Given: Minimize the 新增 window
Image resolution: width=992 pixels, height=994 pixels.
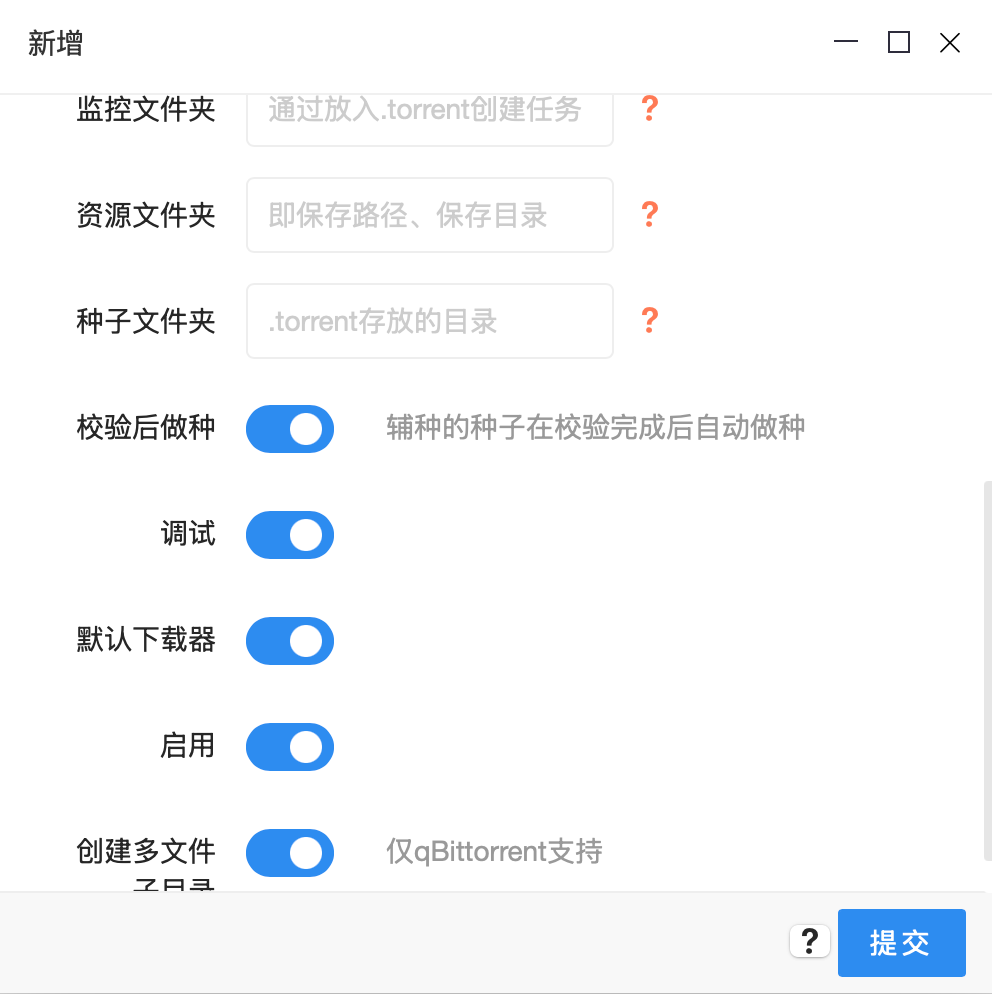Looking at the screenshot, I should point(845,43).
